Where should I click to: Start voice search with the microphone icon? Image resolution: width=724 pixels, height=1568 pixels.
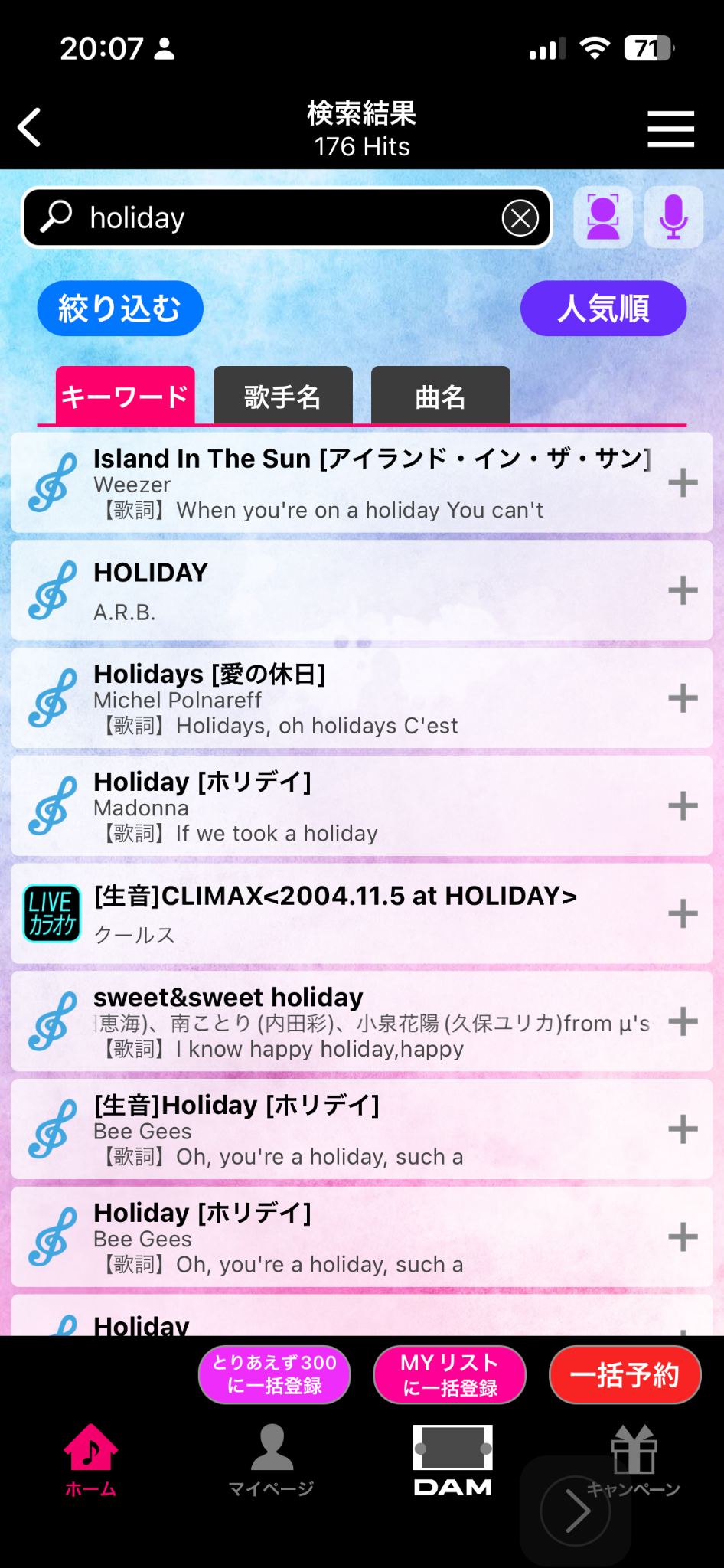(x=673, y=217)
